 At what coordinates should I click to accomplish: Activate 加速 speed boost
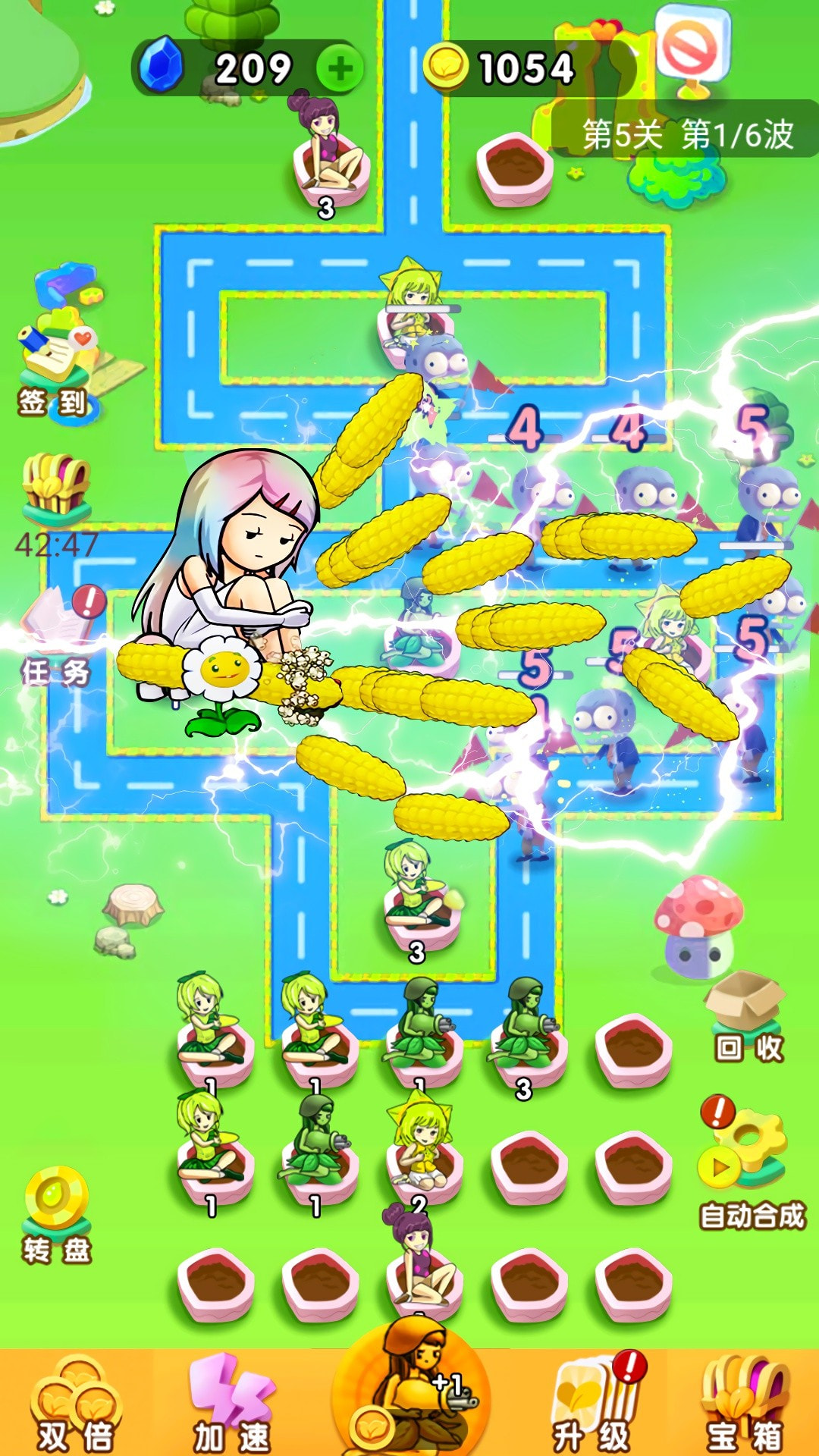pos(231,1403)
